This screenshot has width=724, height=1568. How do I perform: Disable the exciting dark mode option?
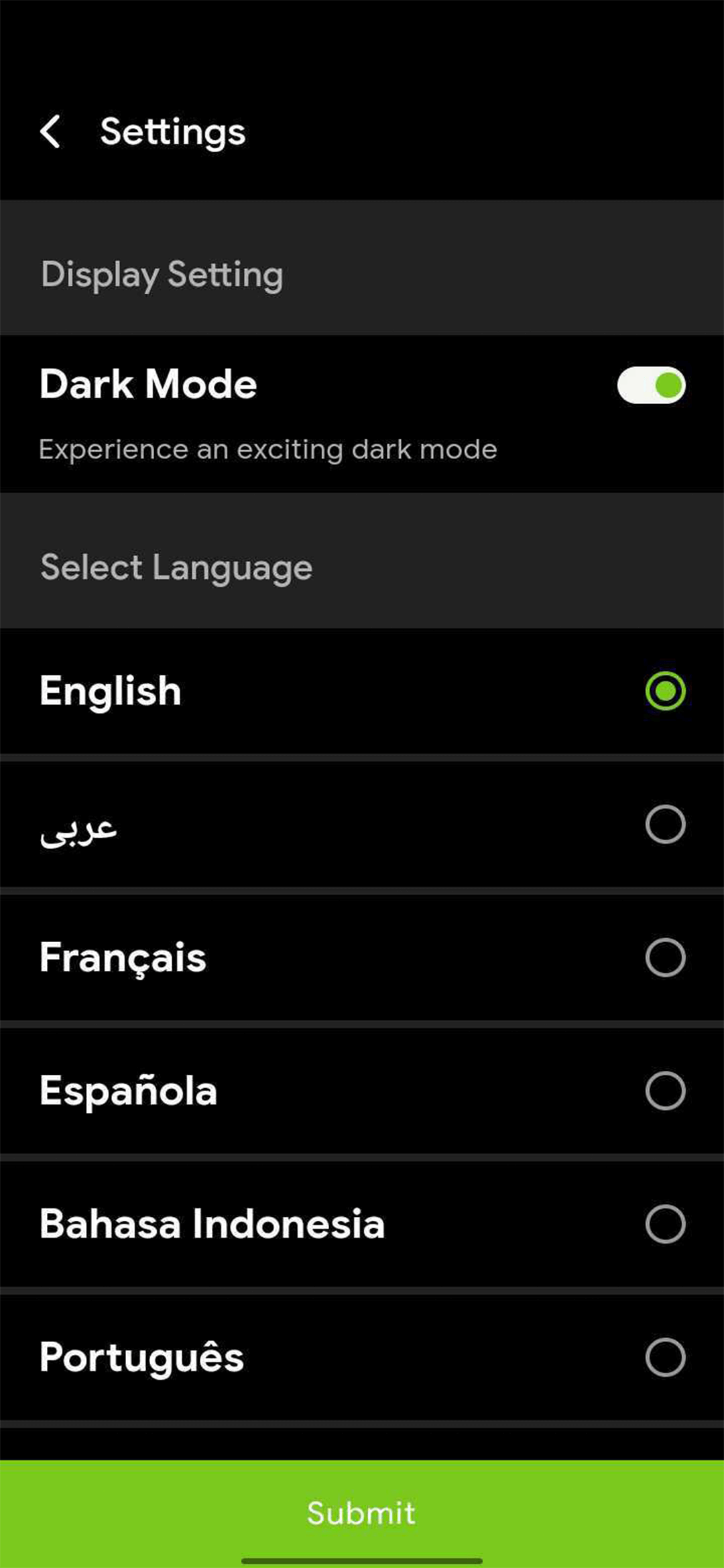648,384
